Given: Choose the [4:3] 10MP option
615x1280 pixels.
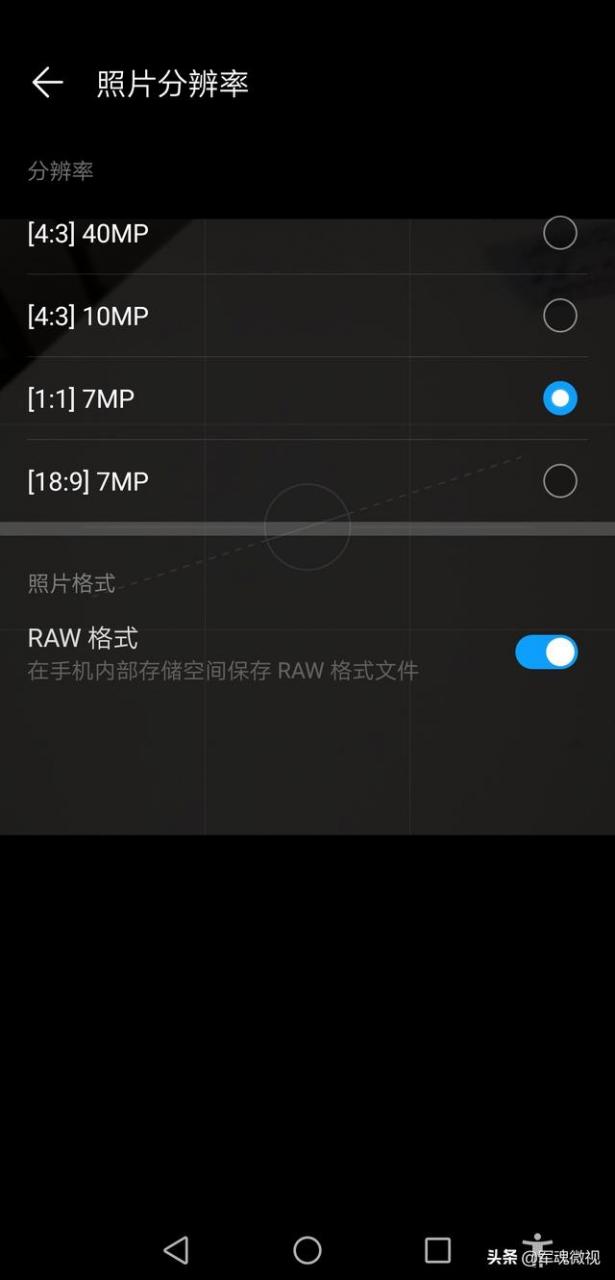Looking at the screenshot, I should point(559,316).
